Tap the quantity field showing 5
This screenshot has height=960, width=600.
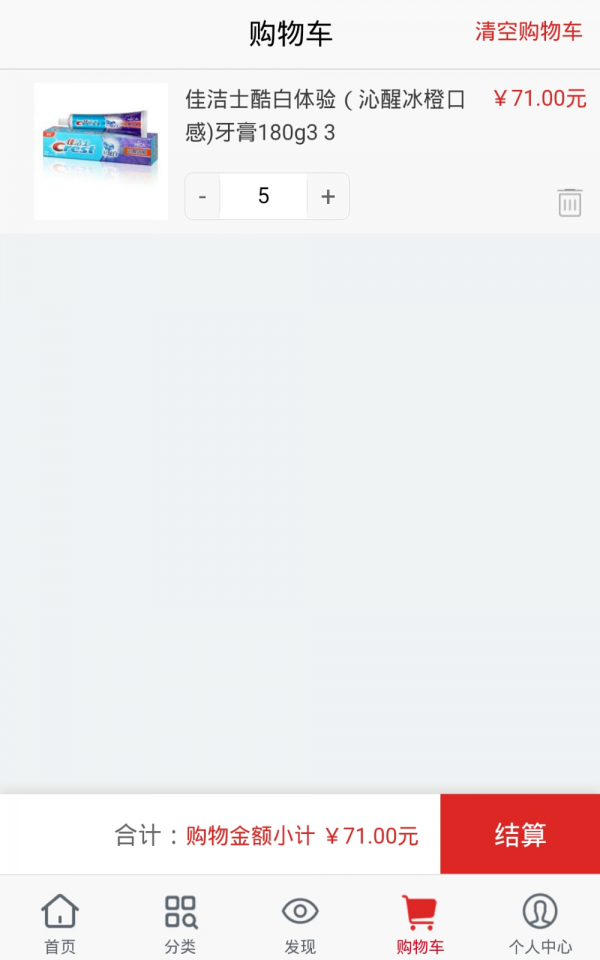pos(263,197)
